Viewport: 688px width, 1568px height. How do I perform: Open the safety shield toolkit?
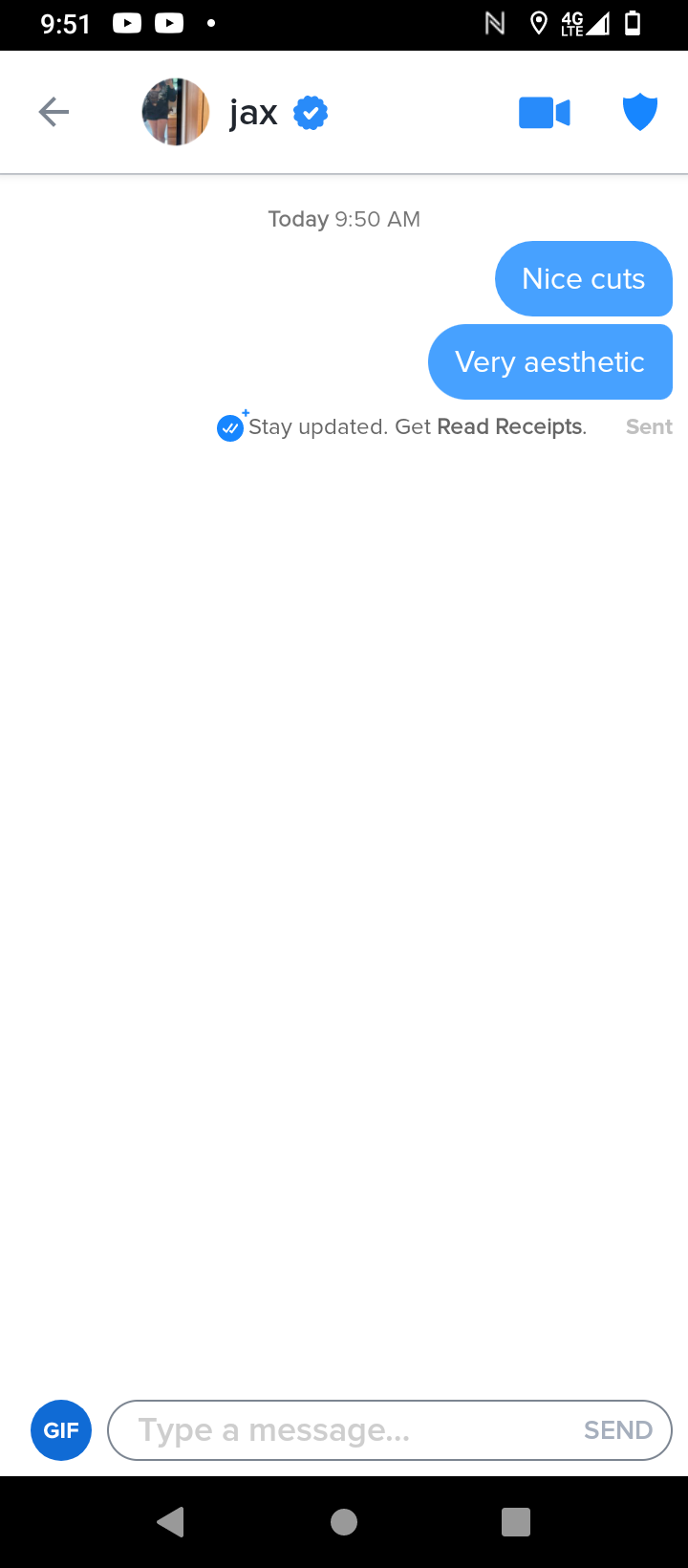(640, 113)
